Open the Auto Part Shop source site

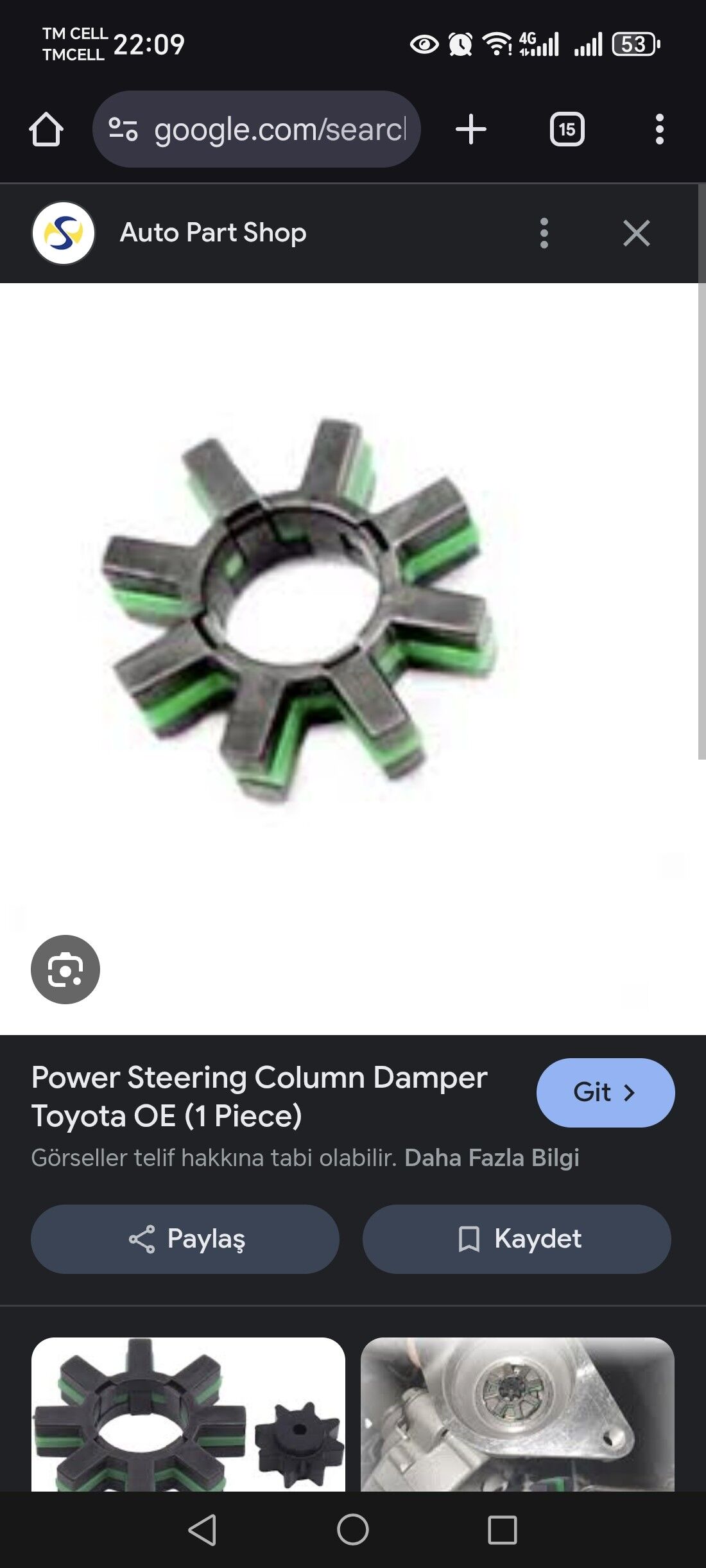(x=212, y=233)
